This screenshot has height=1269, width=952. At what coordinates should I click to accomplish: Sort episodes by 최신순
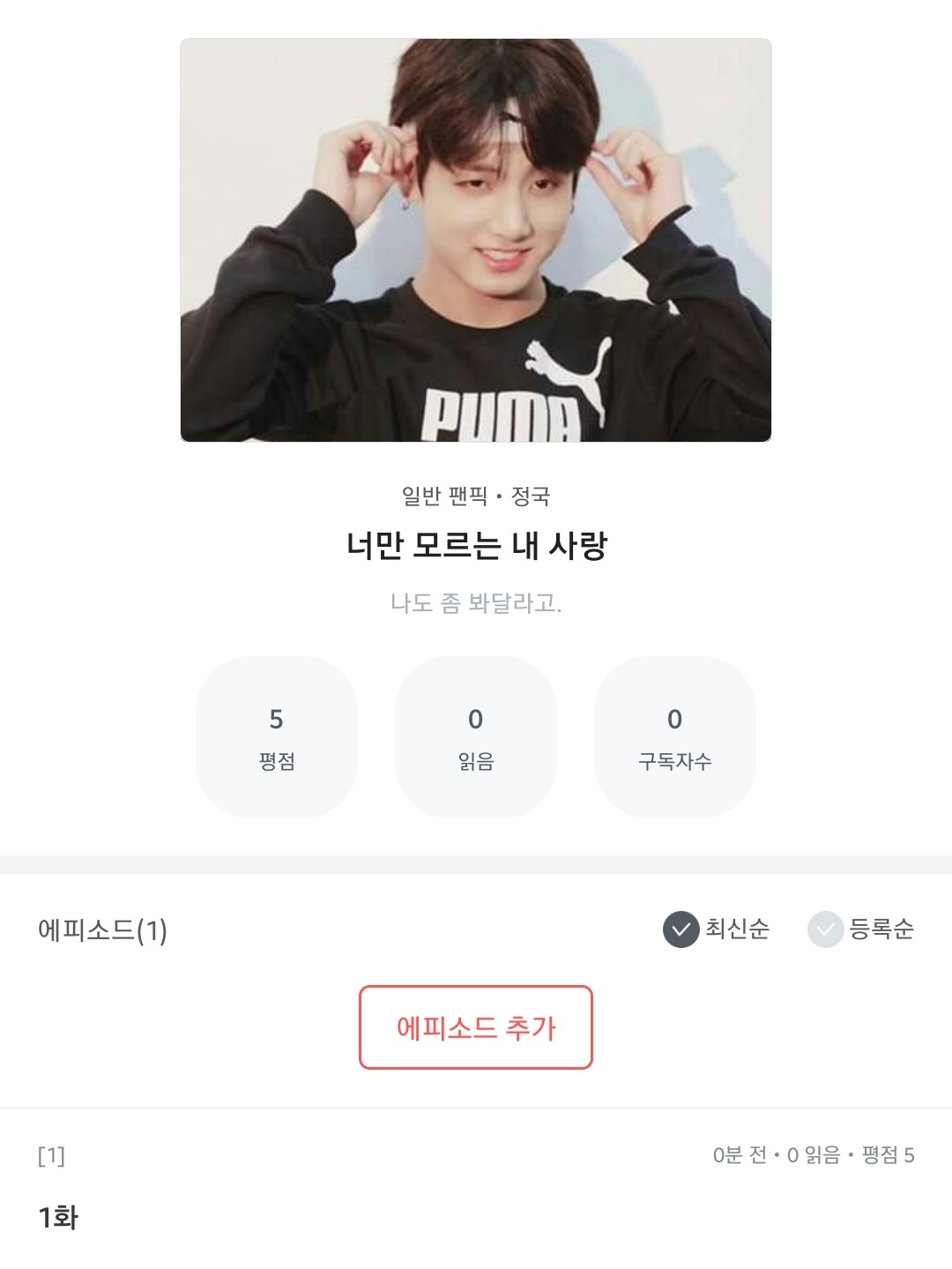point(716,929)
